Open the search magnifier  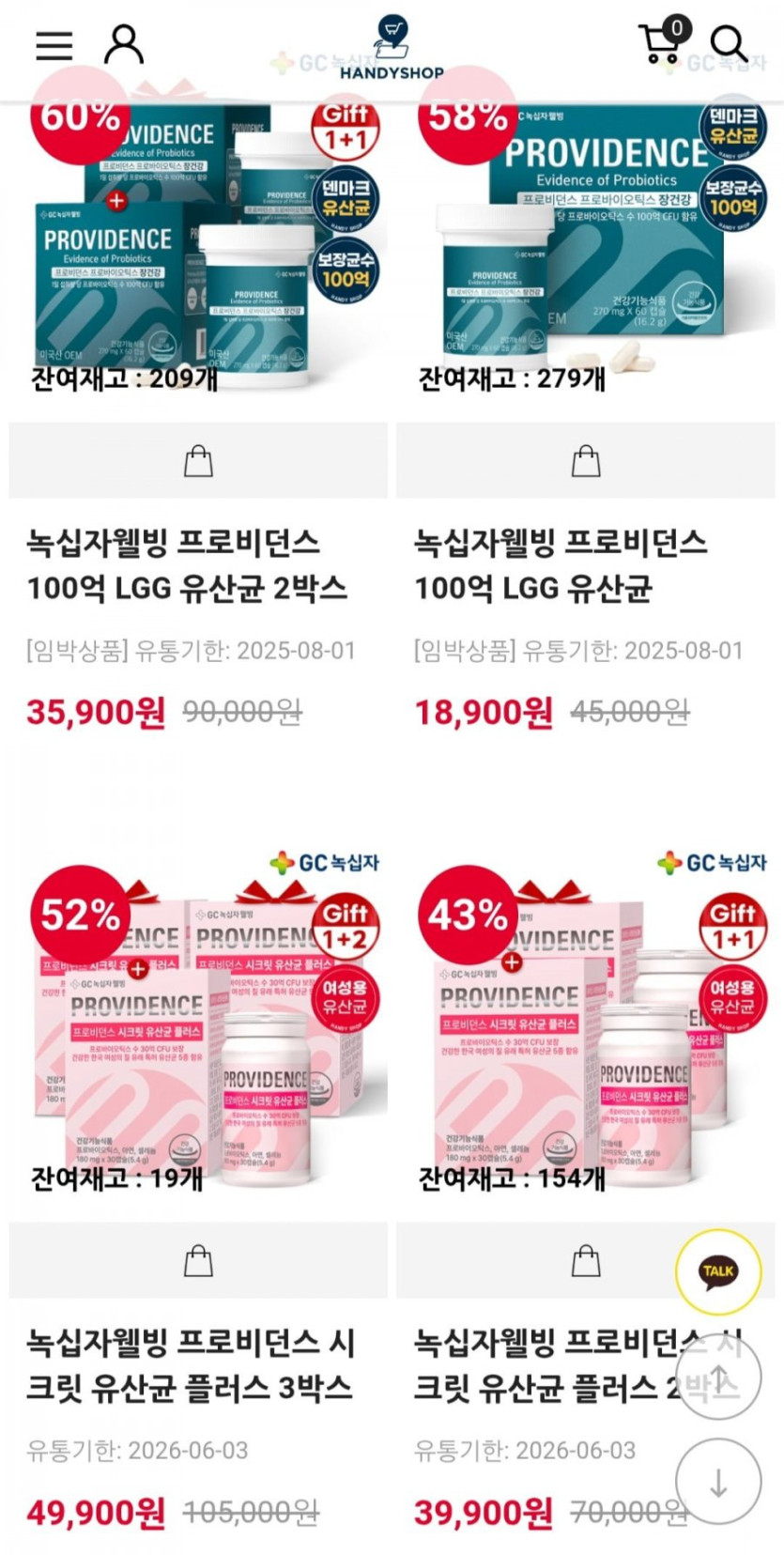click(729, 44)
